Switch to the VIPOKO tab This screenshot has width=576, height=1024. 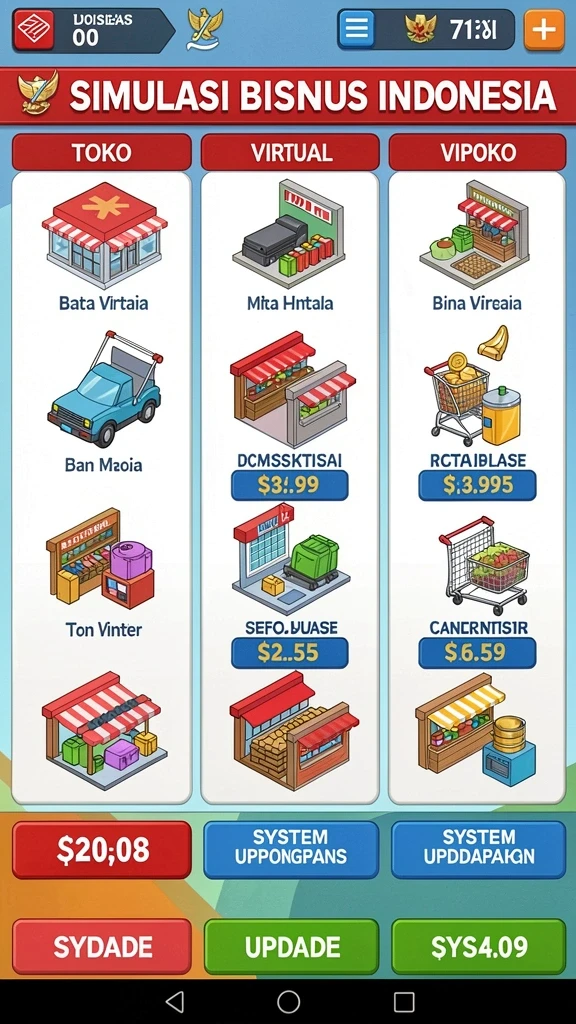click(477, 153)
